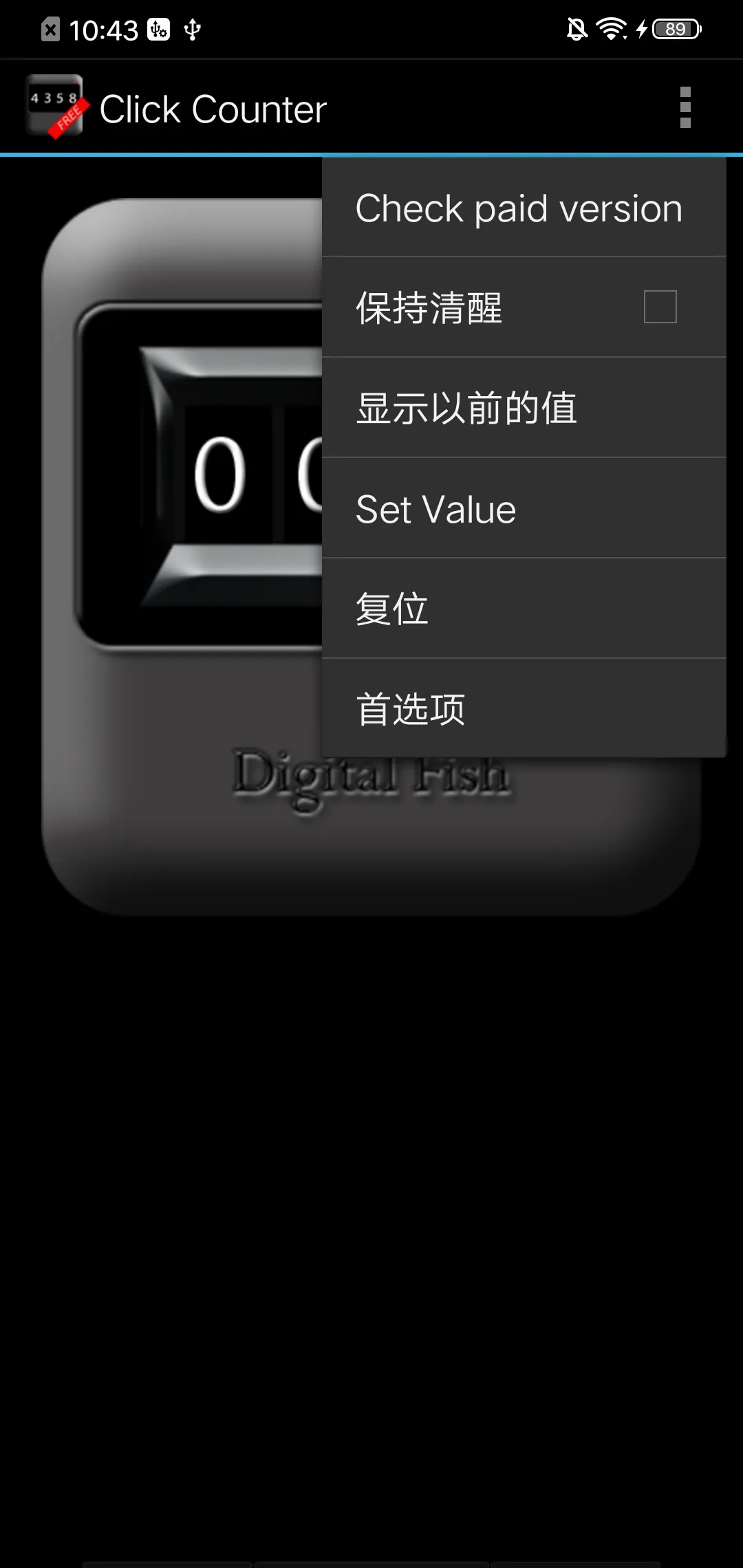743x1568 pixels.
Task: Tick the 保持清醒 checkbox
Action: click(660, 307)
